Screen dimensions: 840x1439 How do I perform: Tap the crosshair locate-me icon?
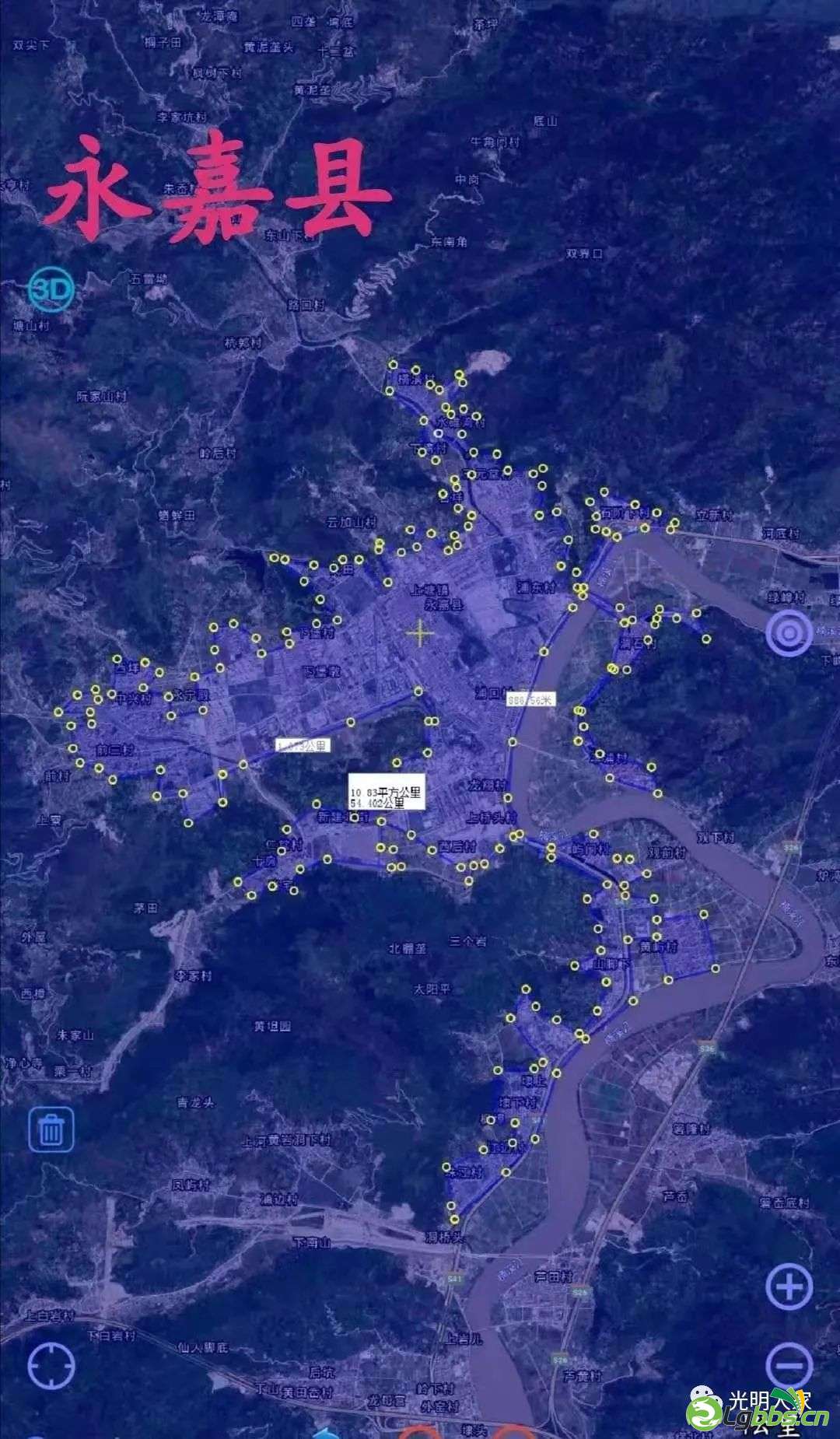click(51, 1365)
